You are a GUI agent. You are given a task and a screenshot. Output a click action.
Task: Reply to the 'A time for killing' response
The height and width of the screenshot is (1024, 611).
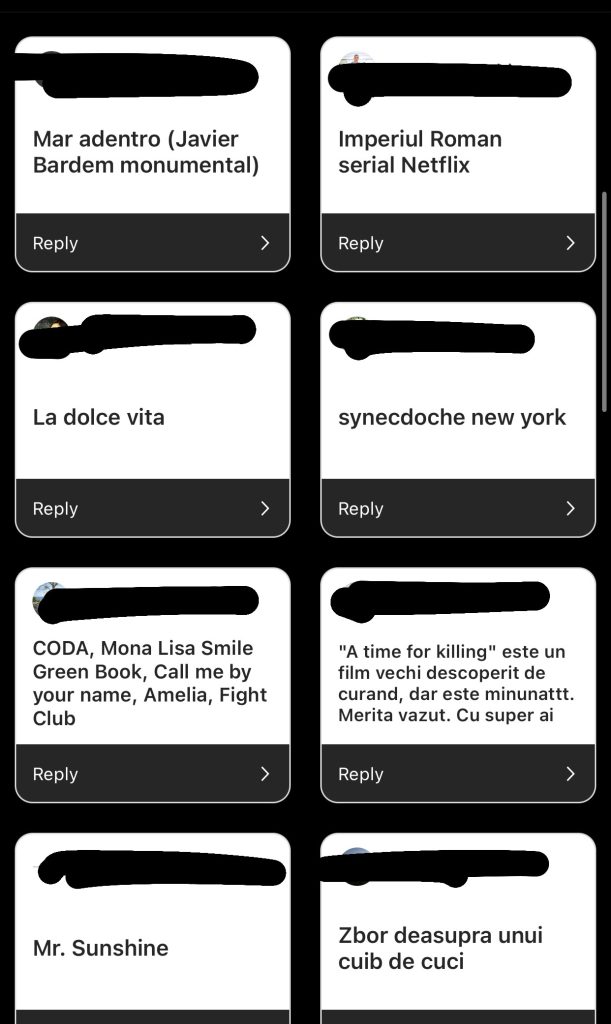pos(457,774)
